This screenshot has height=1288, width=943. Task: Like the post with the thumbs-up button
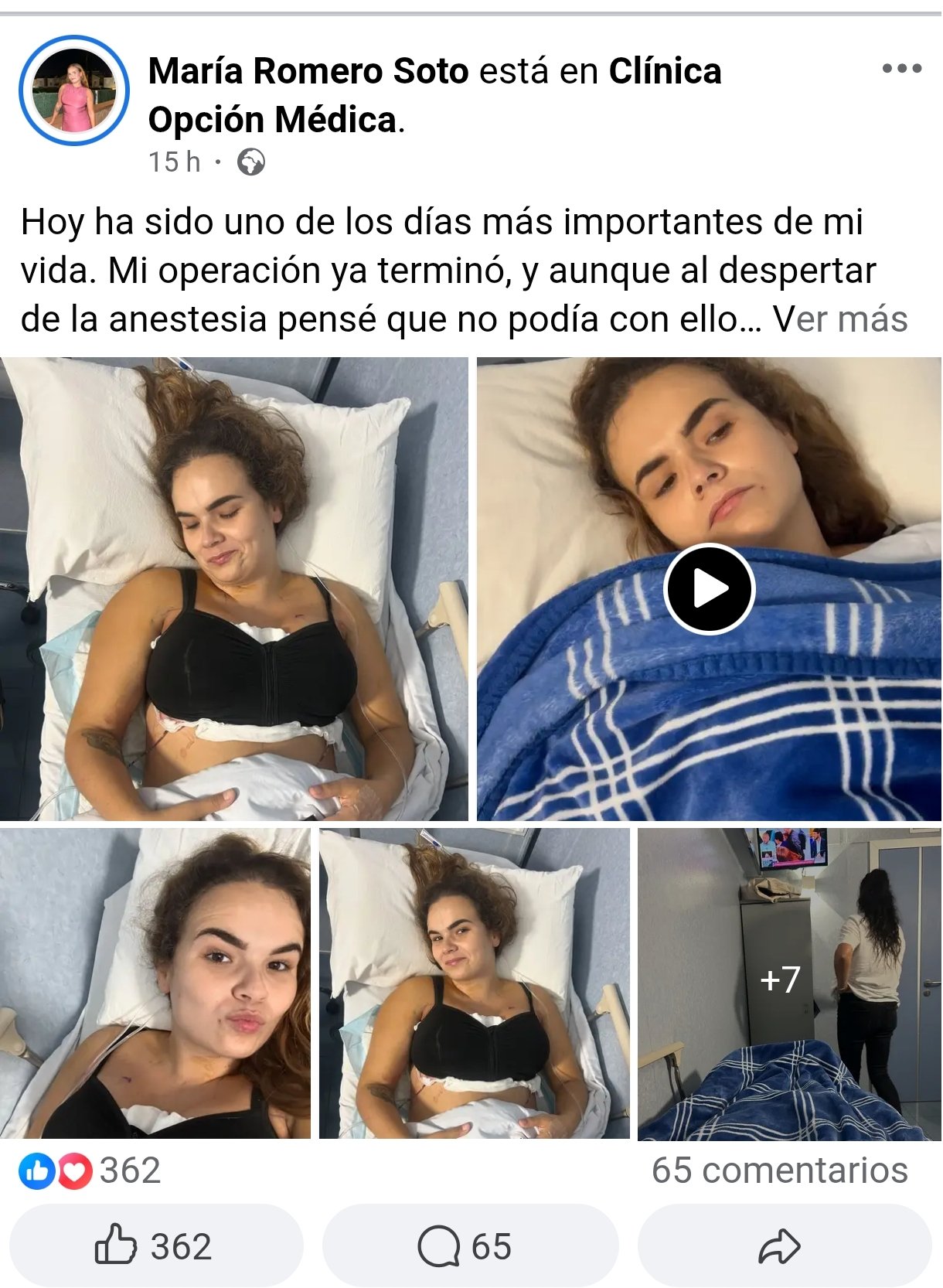(155, 1246)
